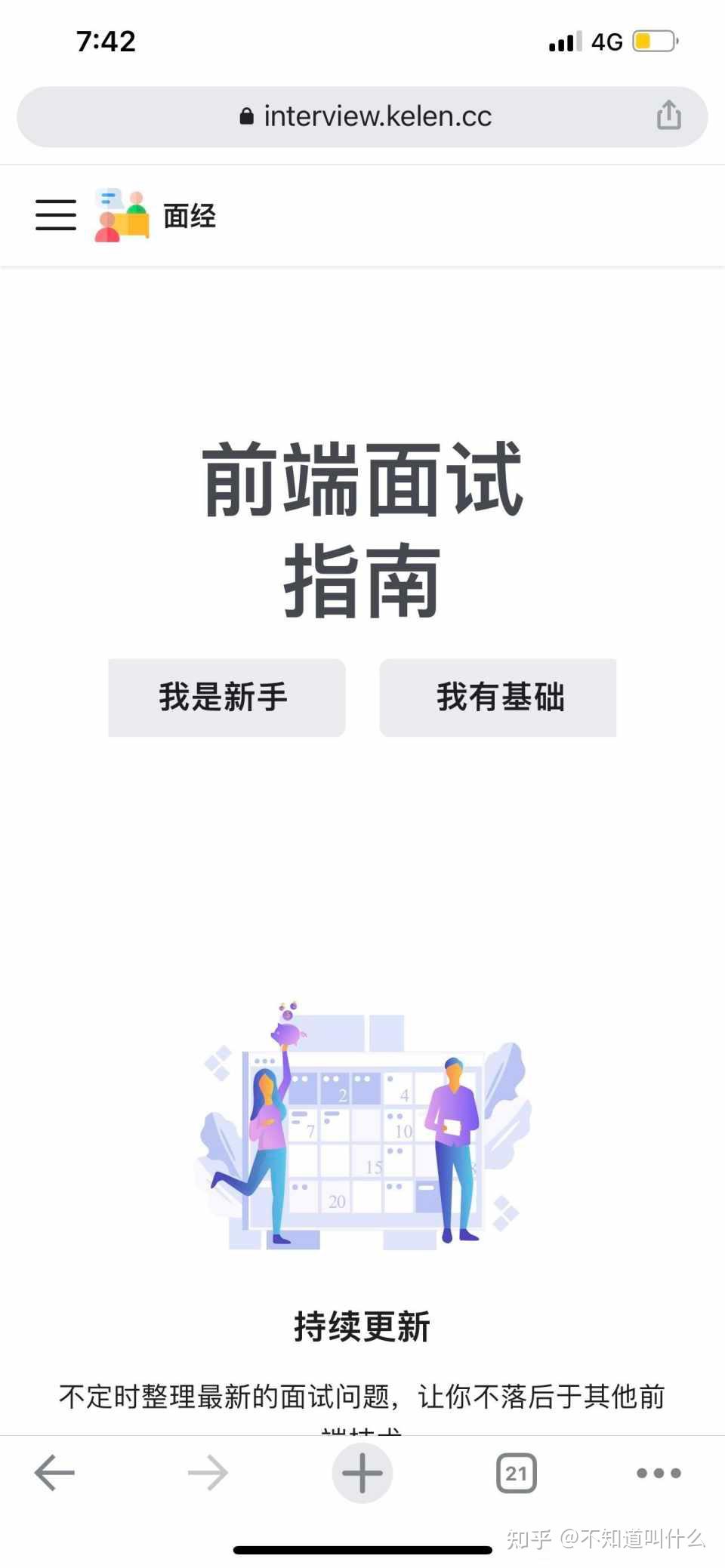Tap the interview.kelen.cc address bar
Viewport: 725px width, 1568px height.
(362, 117)
